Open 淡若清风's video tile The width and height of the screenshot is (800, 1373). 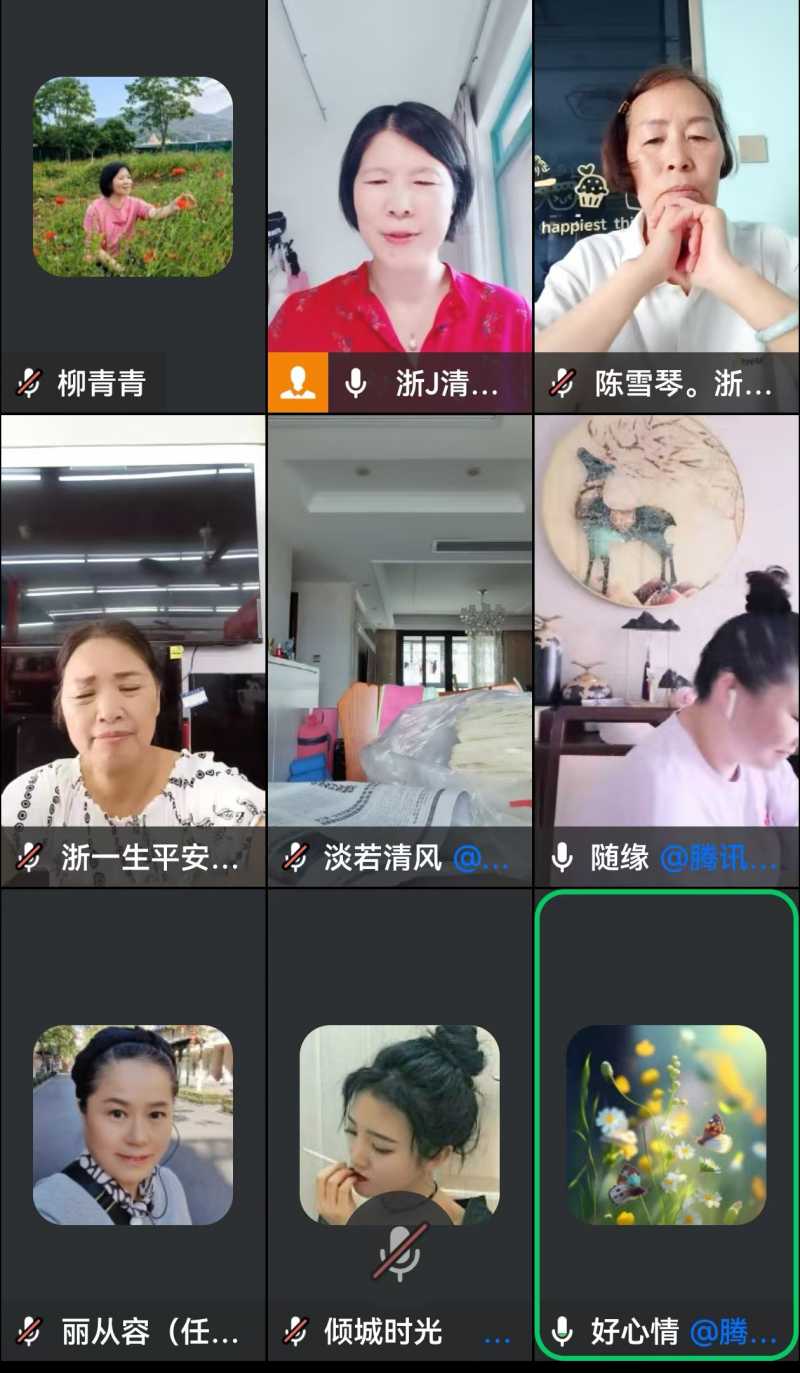point(400,650)
